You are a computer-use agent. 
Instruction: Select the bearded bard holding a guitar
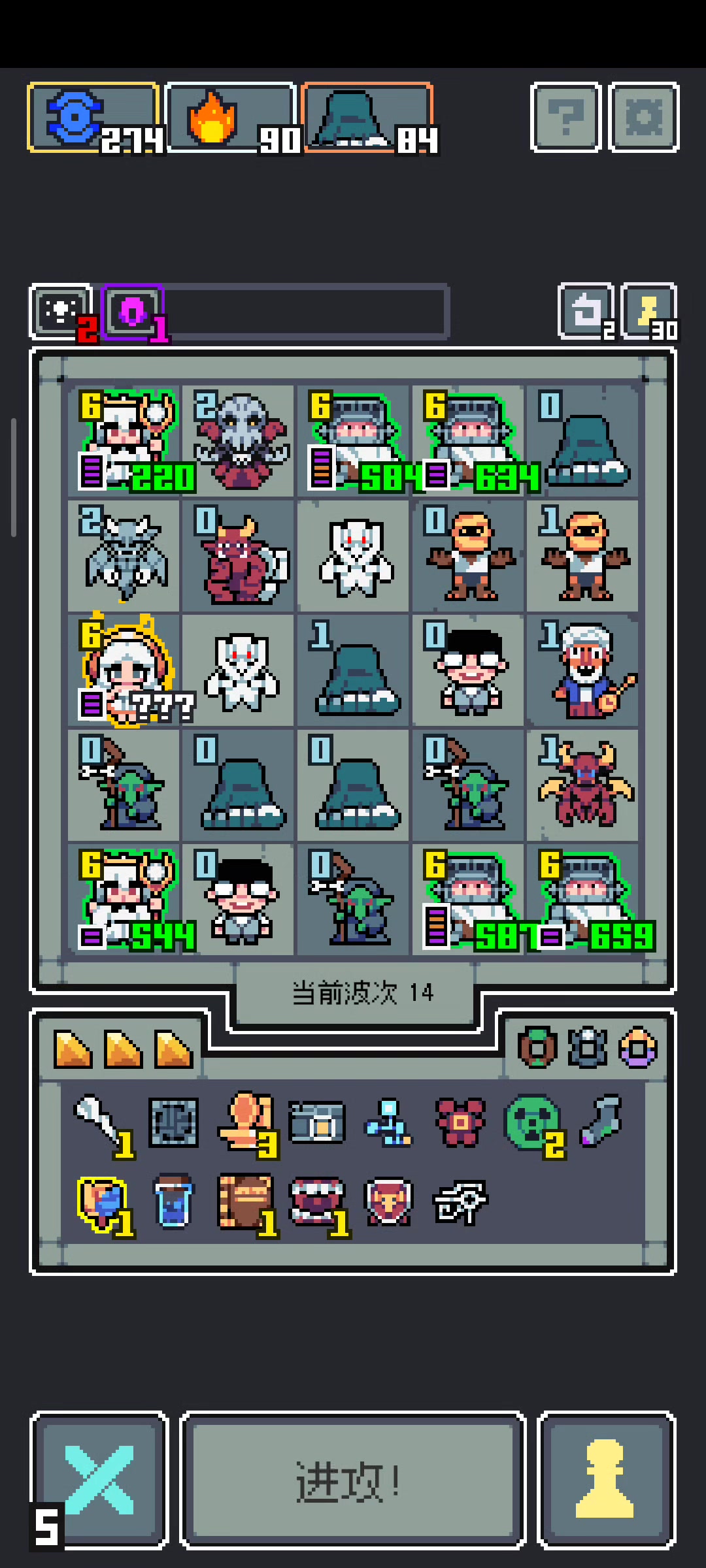583,670
